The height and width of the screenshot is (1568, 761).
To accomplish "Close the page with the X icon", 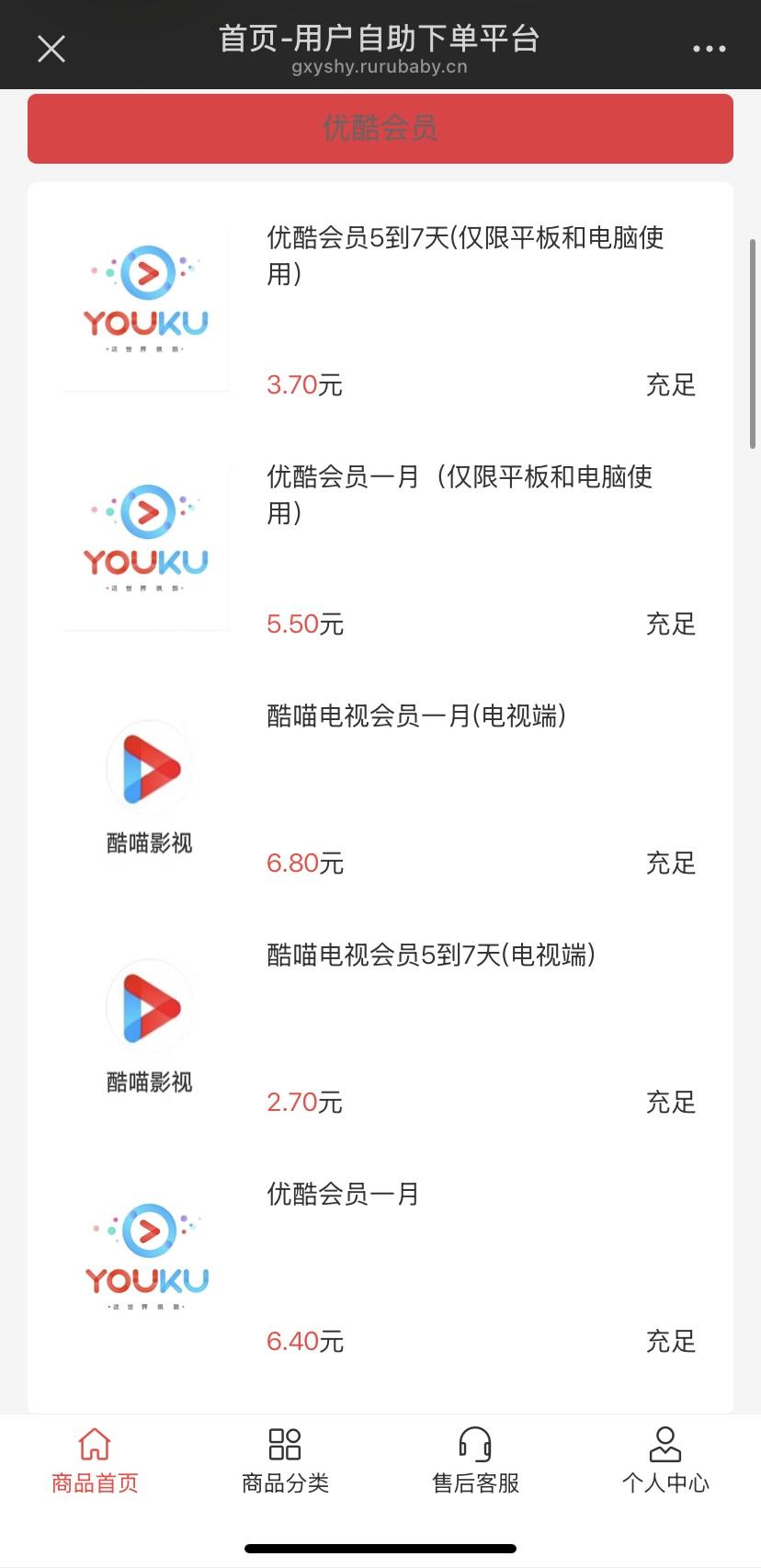I will (51, 48).
